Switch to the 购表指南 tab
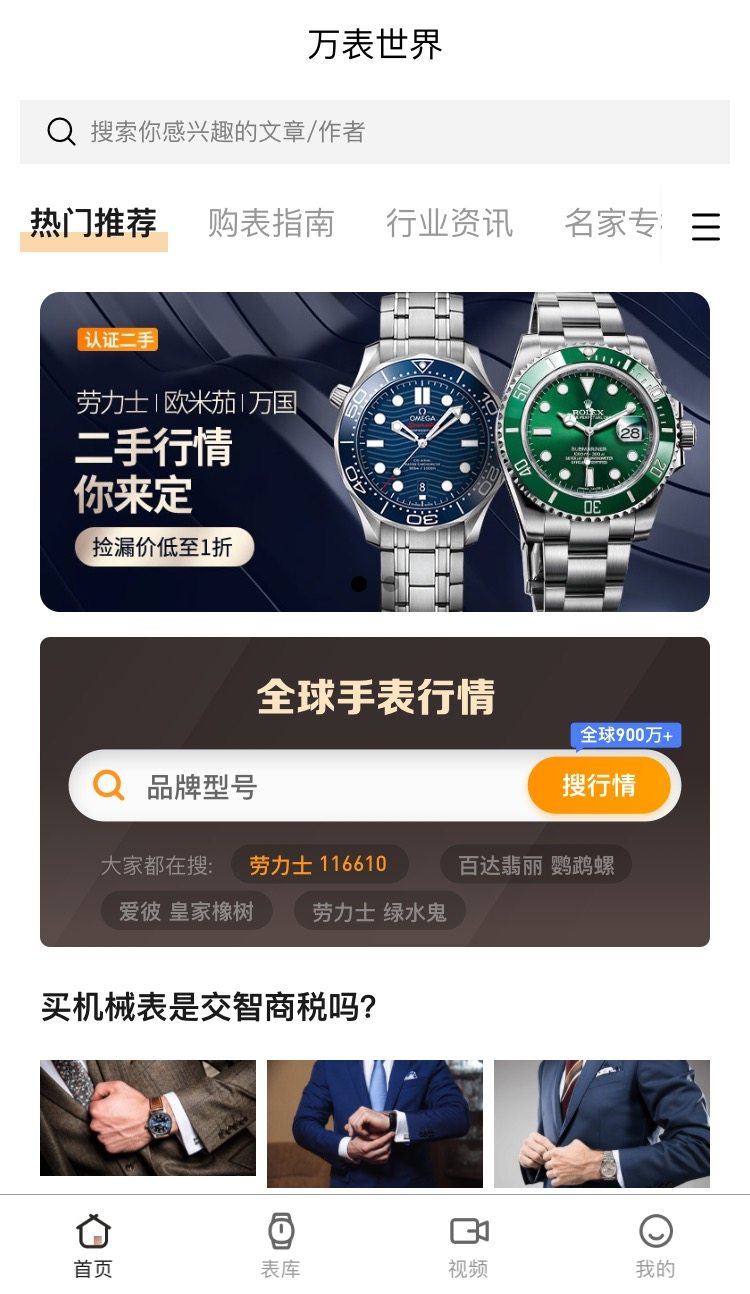This screenshot has width=750, height=1294. 271,223
